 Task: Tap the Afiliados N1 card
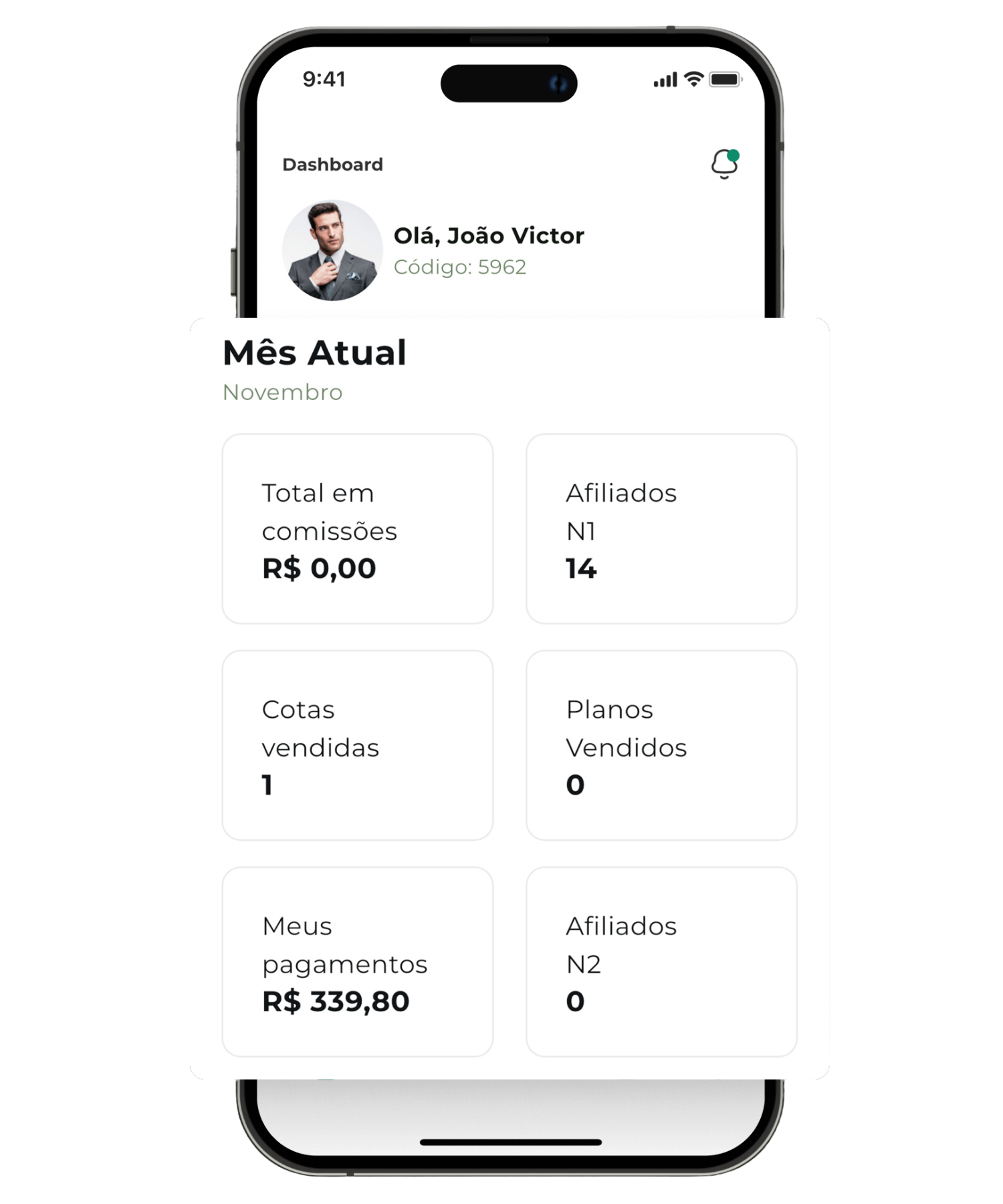[661, 528]
